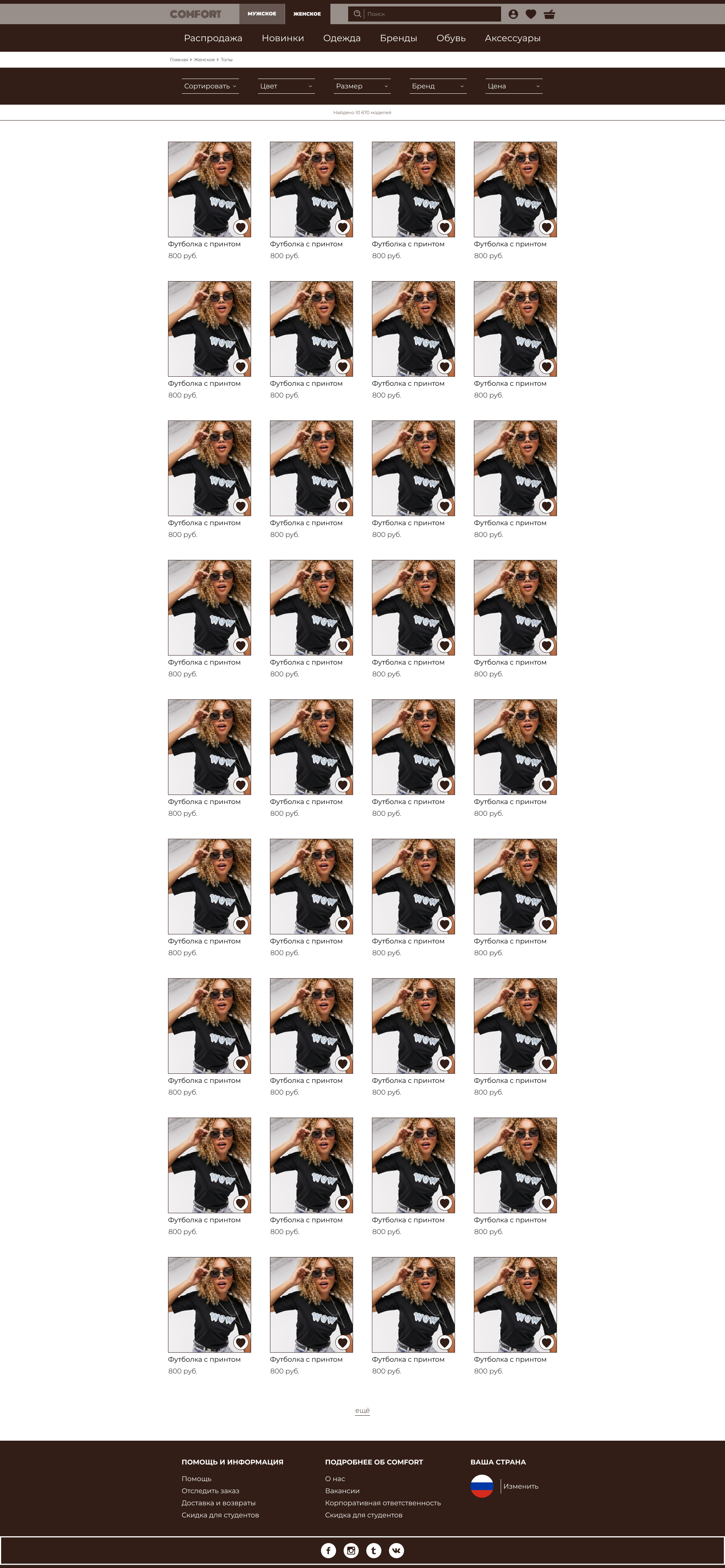725x1568 pixels.
Task: Open the Instagram icon in footer
Action: click(x=351, y=1550)
